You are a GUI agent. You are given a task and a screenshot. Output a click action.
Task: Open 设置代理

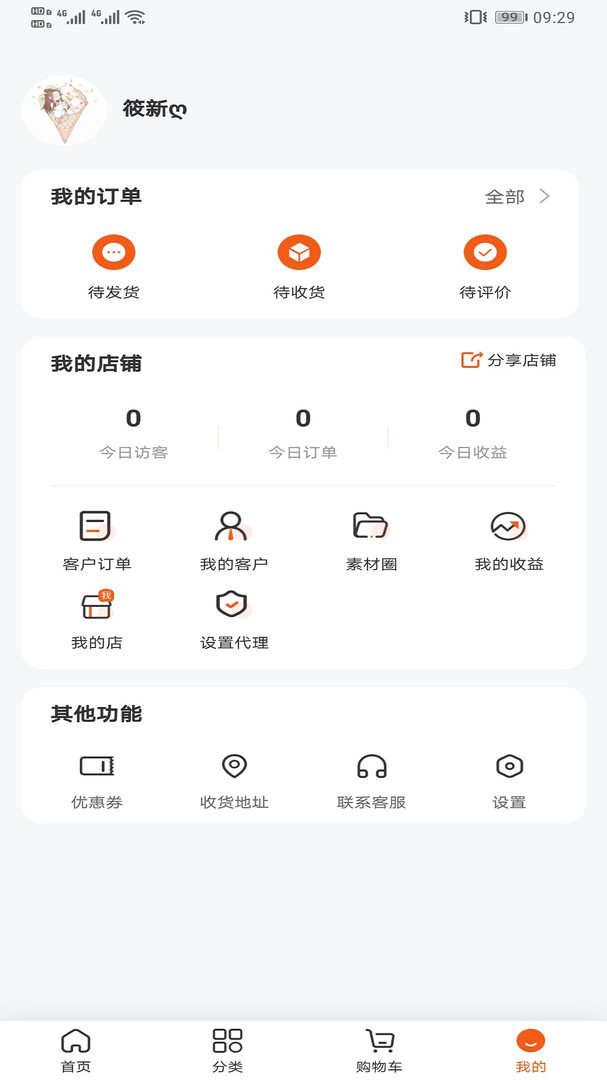pos(233,619)
